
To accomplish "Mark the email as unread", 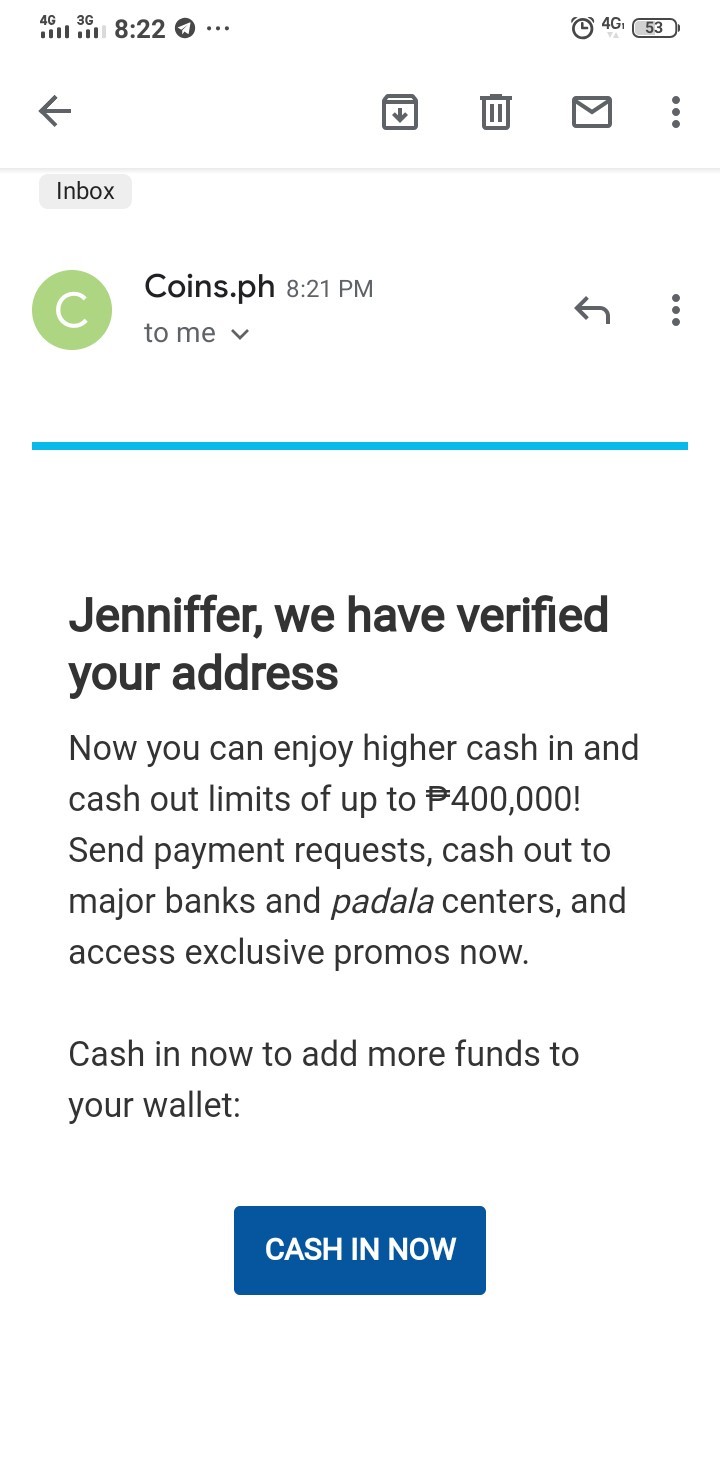I will point(592,111).
